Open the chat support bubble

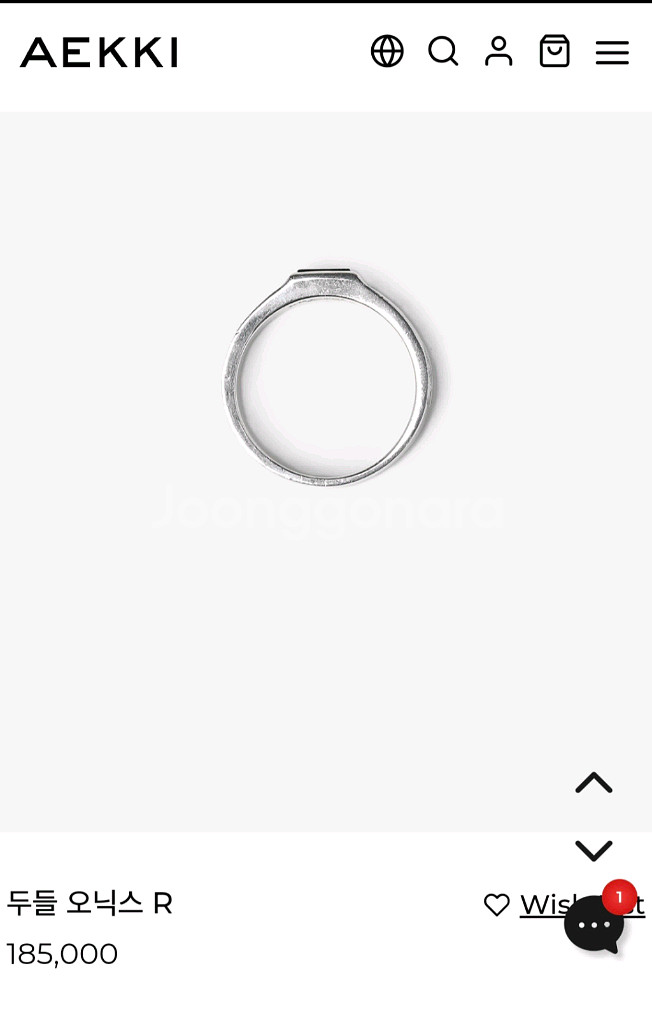point(595,923)
